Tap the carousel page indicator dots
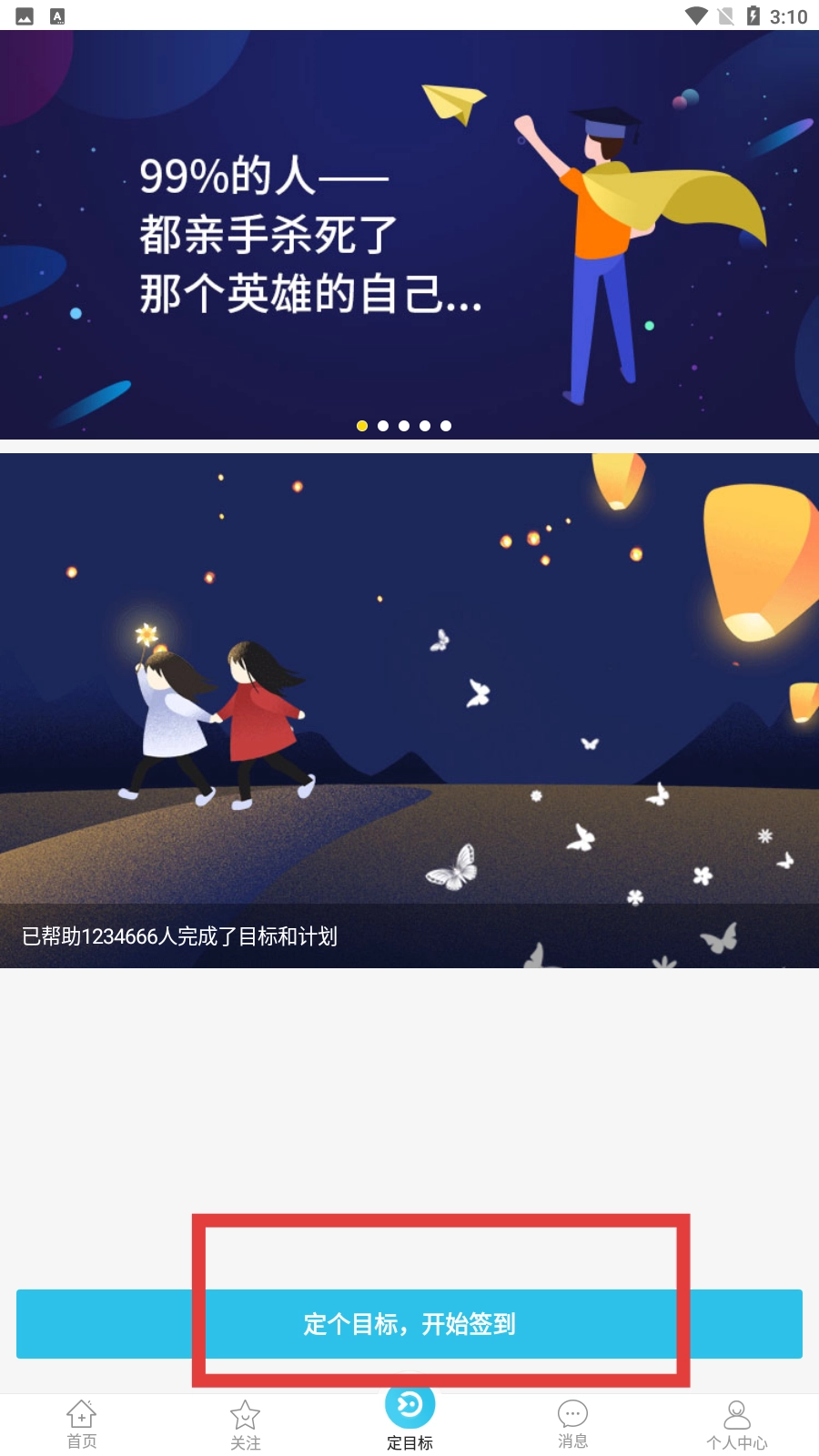Image resolution: width=819 pixels, height=1456 pixels. coord(404,426)
